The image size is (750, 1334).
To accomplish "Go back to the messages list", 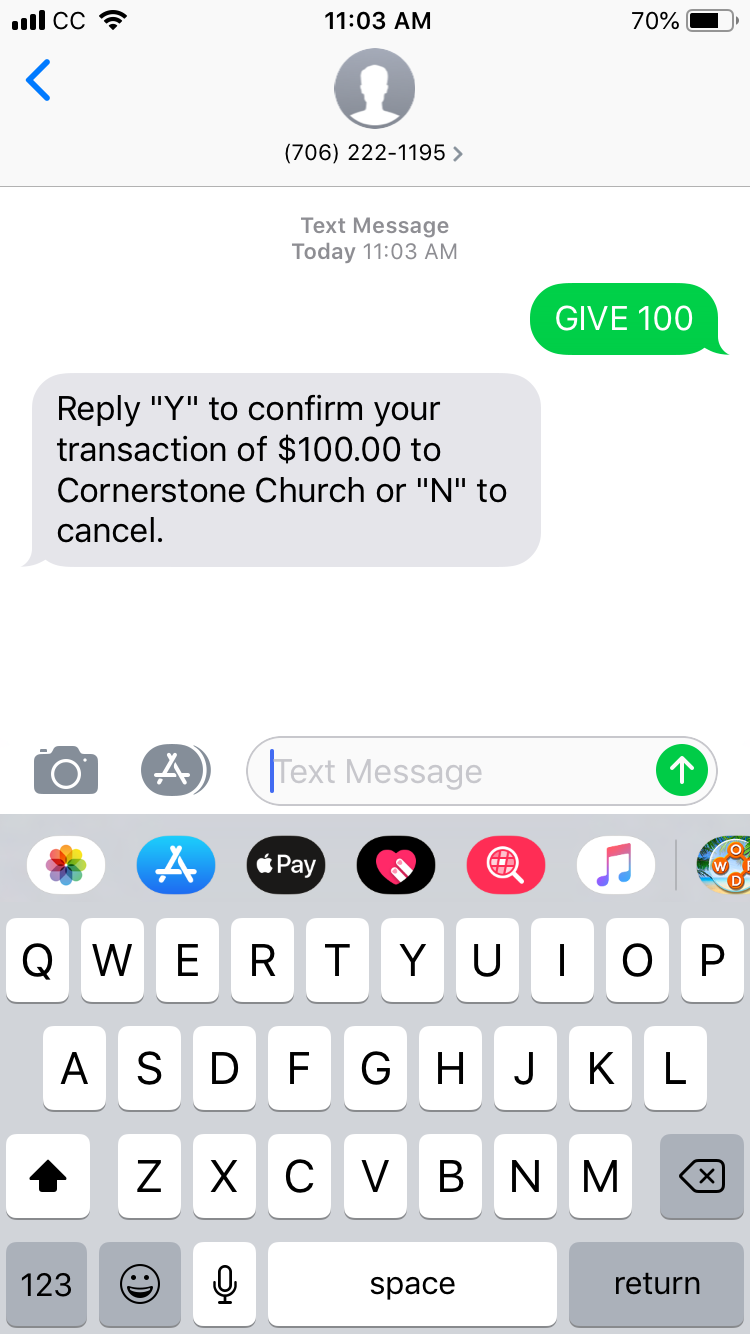I will (38, 80).
